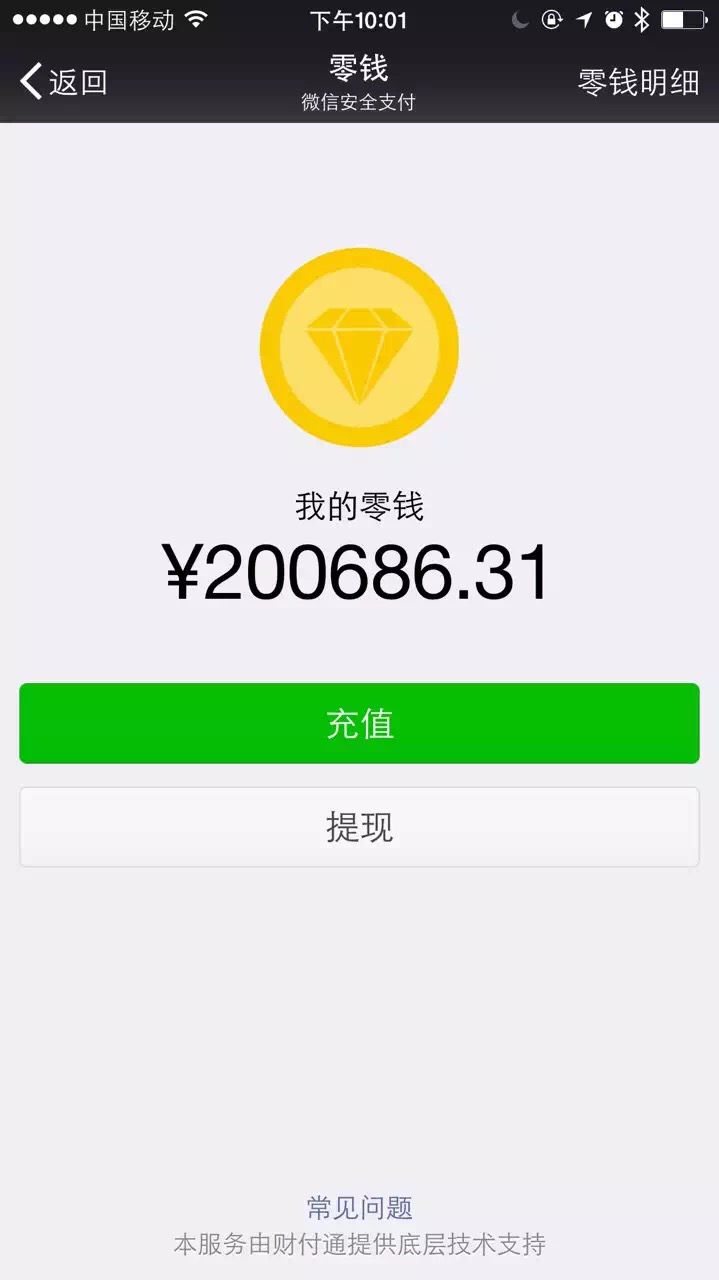Viewport: 719px width, 1280px height.
Task: Open the 常见问题 FAQ link
Action: tap(359, 1208)
